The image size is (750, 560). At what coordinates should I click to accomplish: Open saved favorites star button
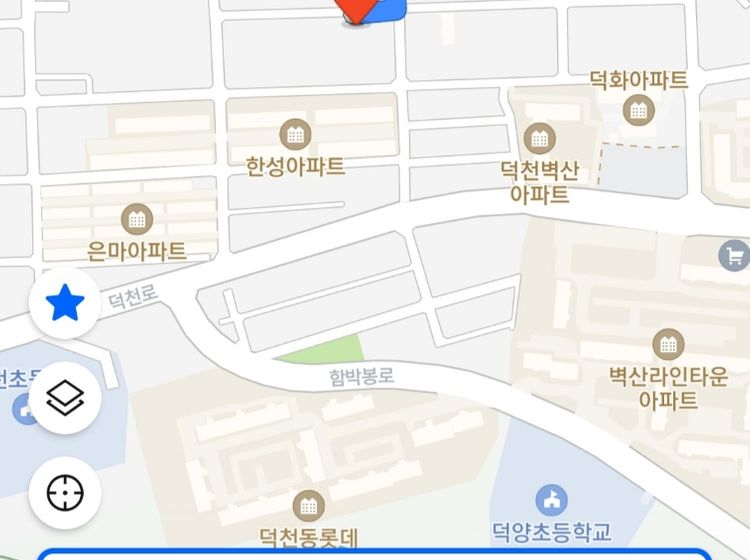[x=65, y=302]
